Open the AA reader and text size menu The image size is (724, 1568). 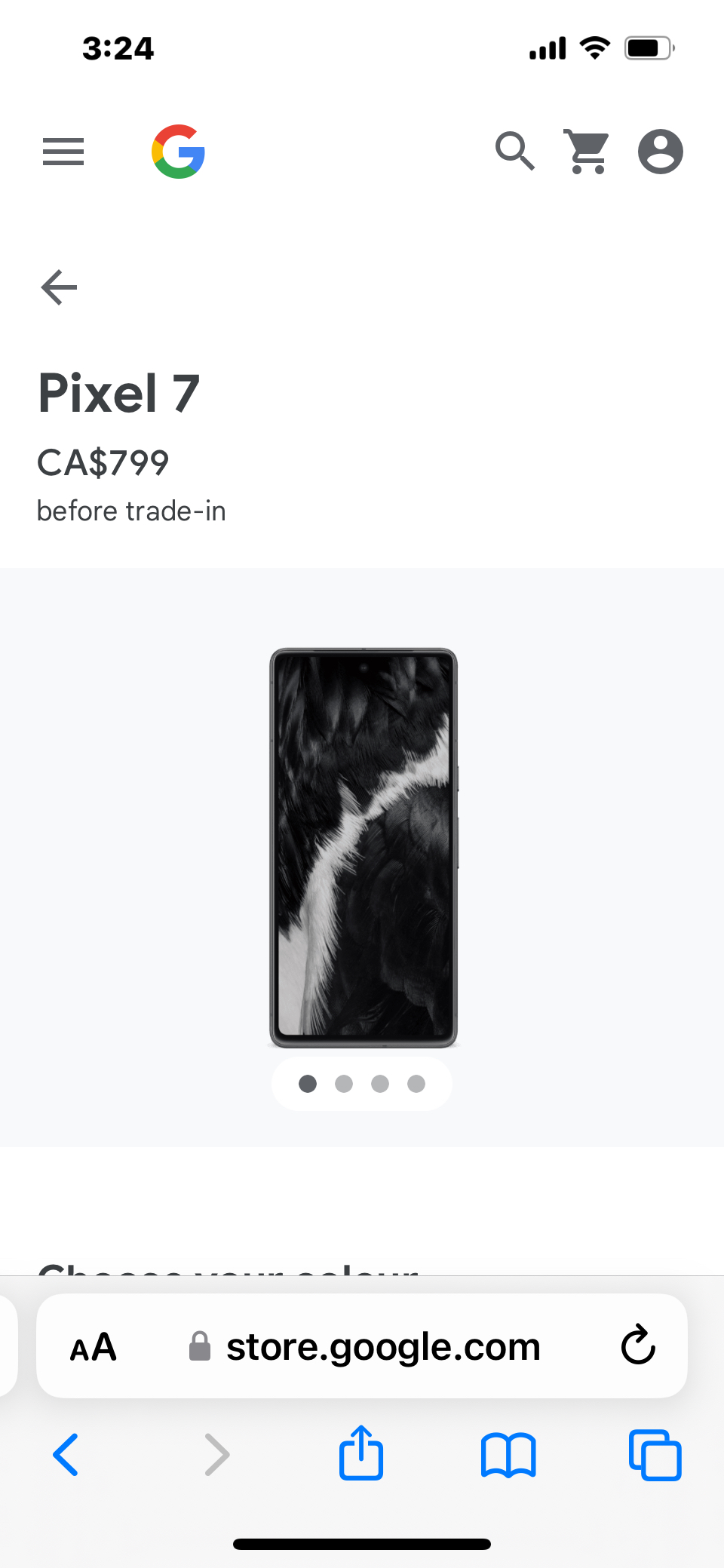[94, 1347]
